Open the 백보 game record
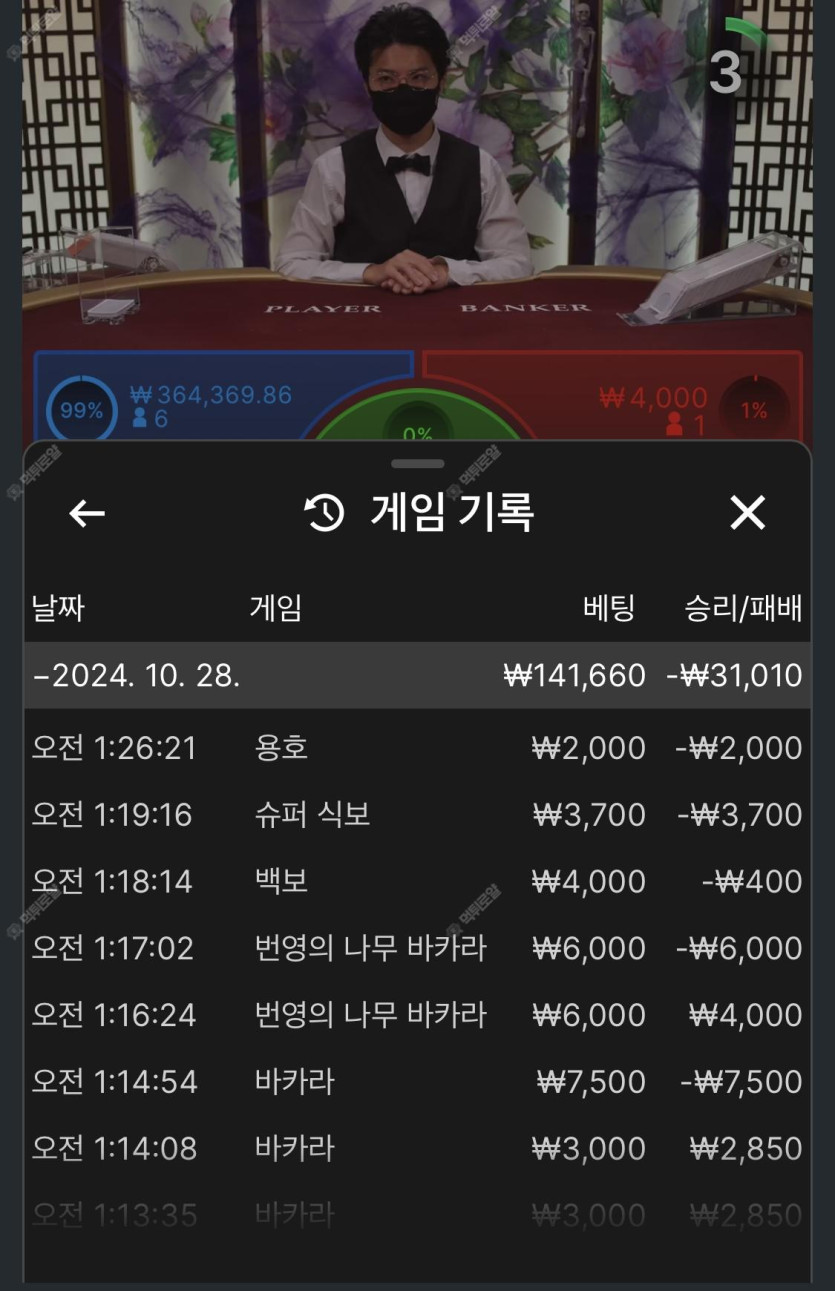The width and height of the screenshot is (835, 1291). (416, 881)
